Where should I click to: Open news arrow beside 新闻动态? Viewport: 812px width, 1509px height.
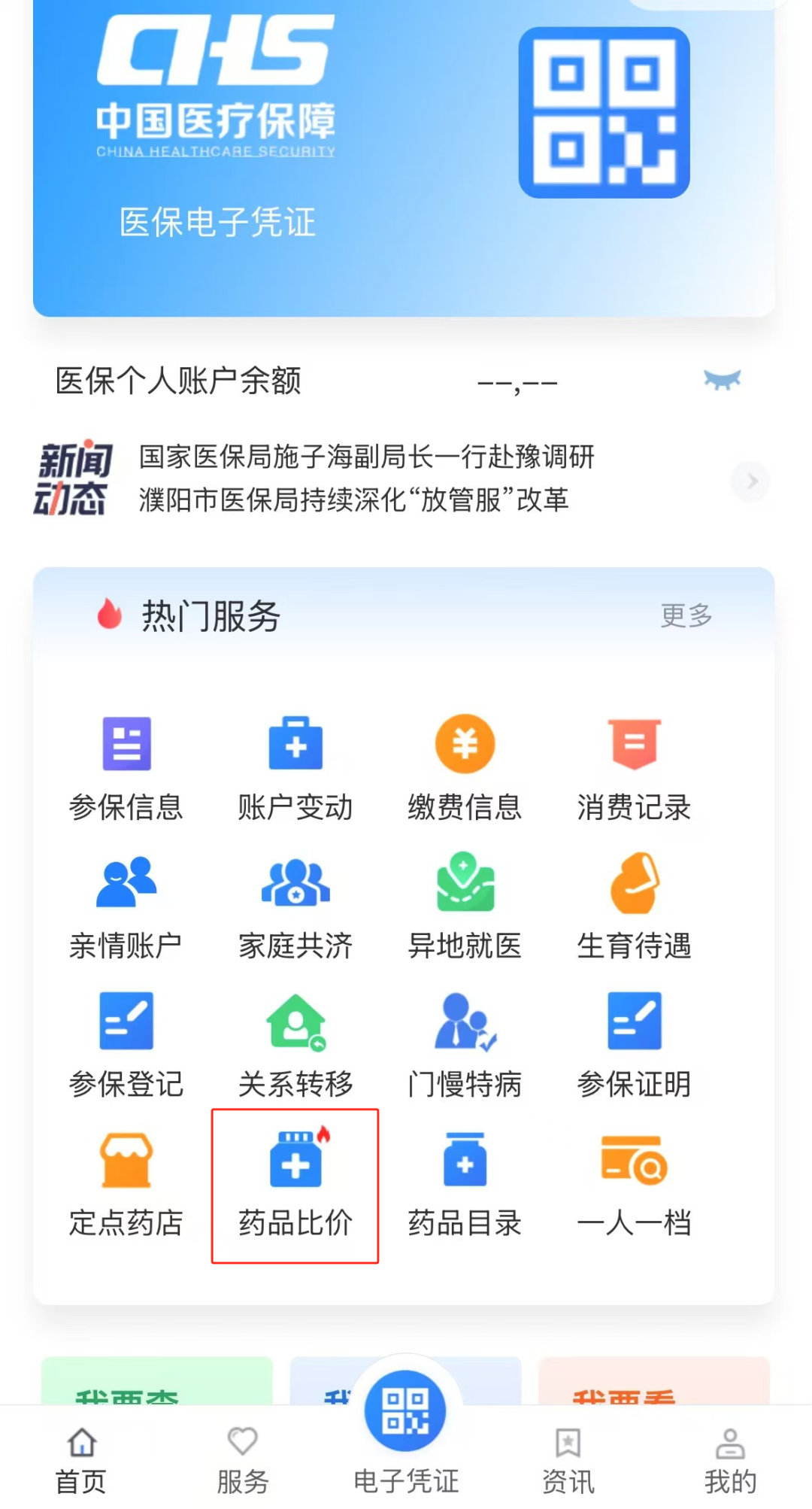750,481
